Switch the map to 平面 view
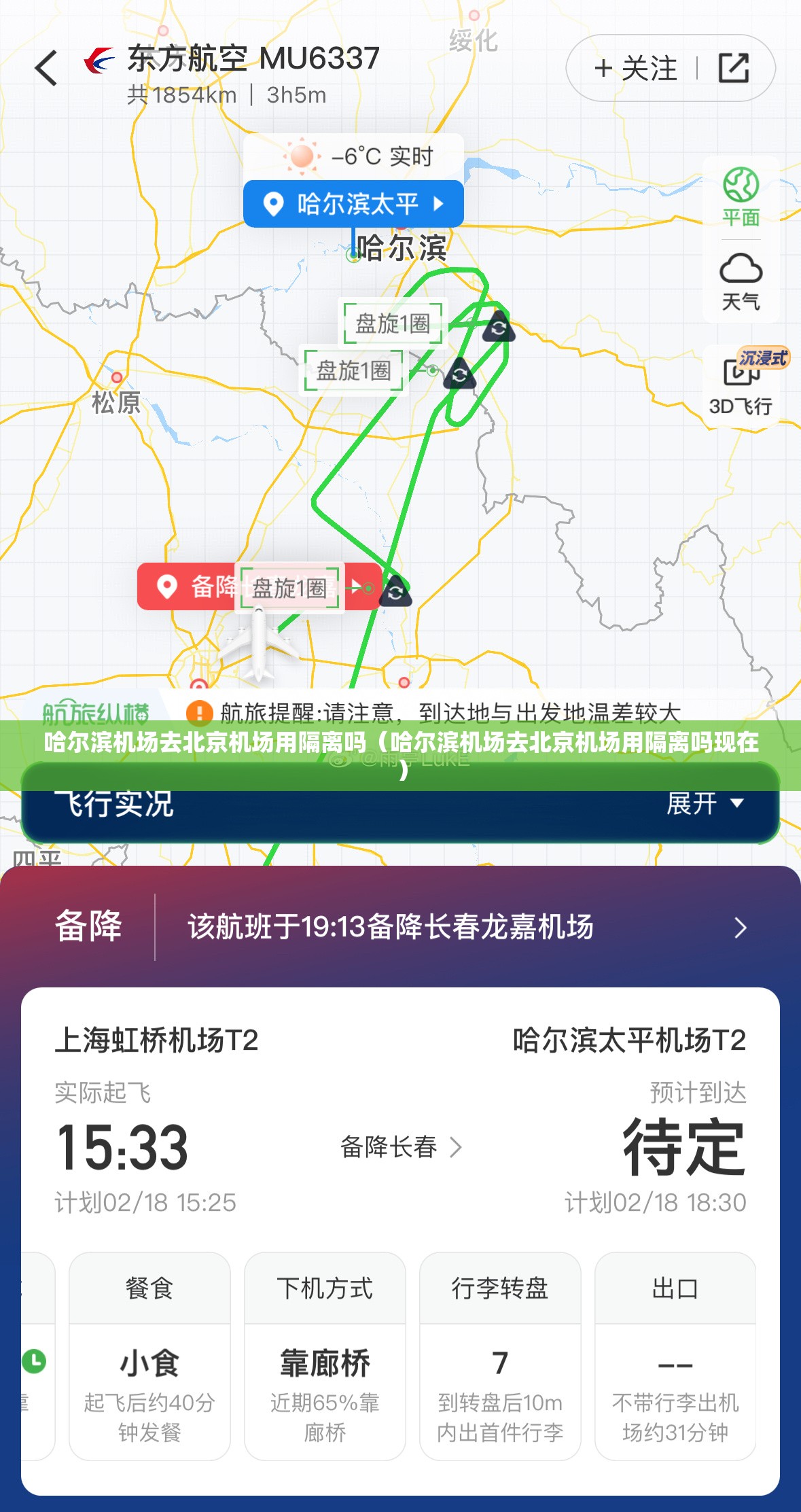801x1512 pixels. click(x=741, y=197)
